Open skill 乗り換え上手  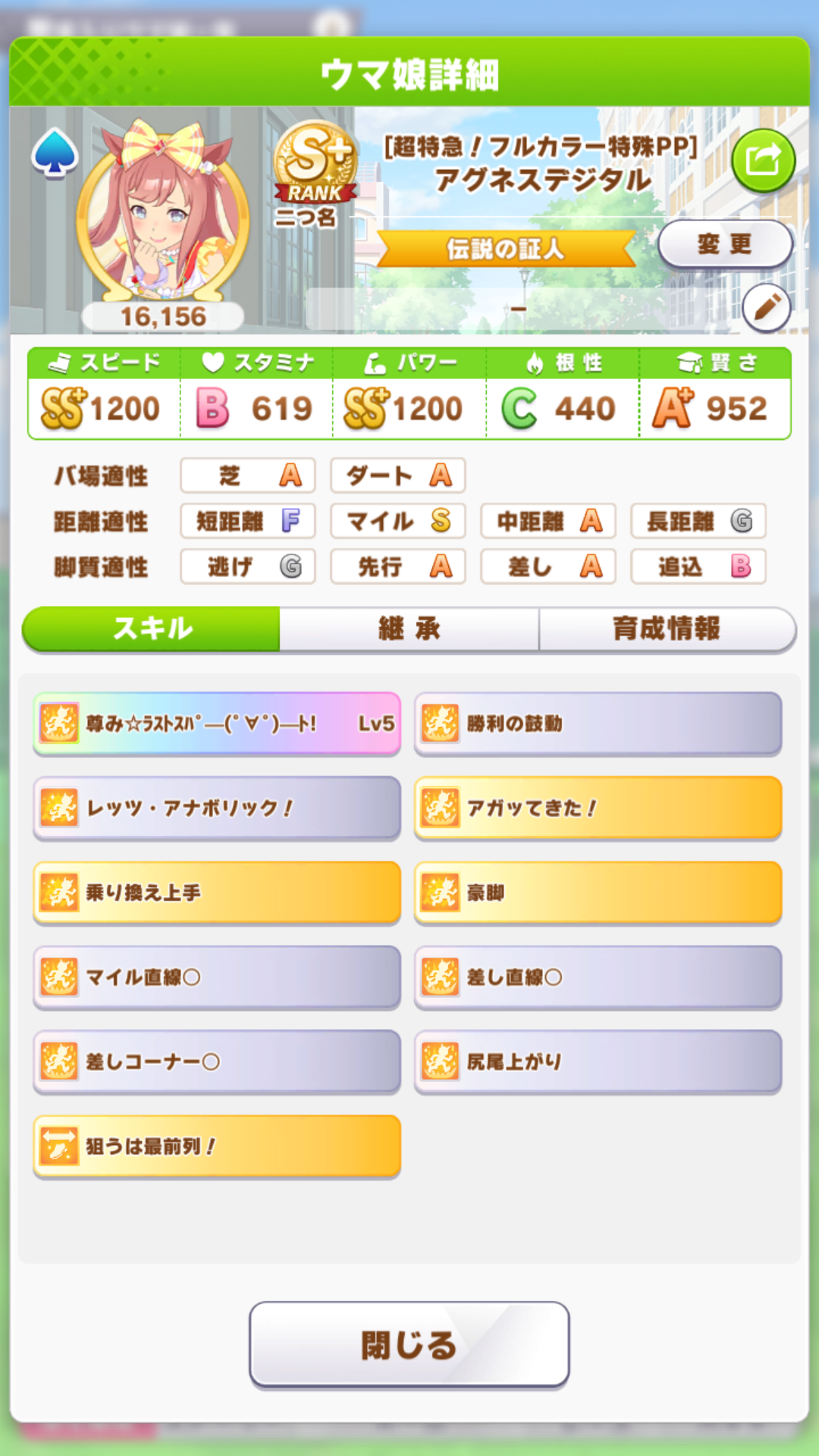click(217, 893)
